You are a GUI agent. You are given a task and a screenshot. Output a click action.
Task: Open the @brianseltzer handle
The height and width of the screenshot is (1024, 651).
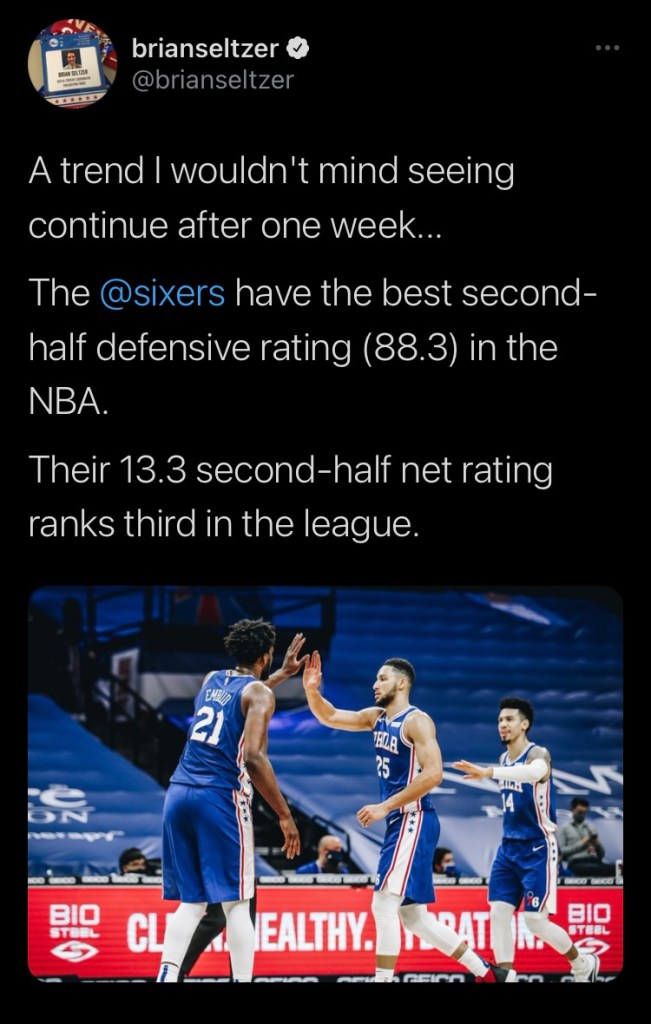click(x=213, y=79)
